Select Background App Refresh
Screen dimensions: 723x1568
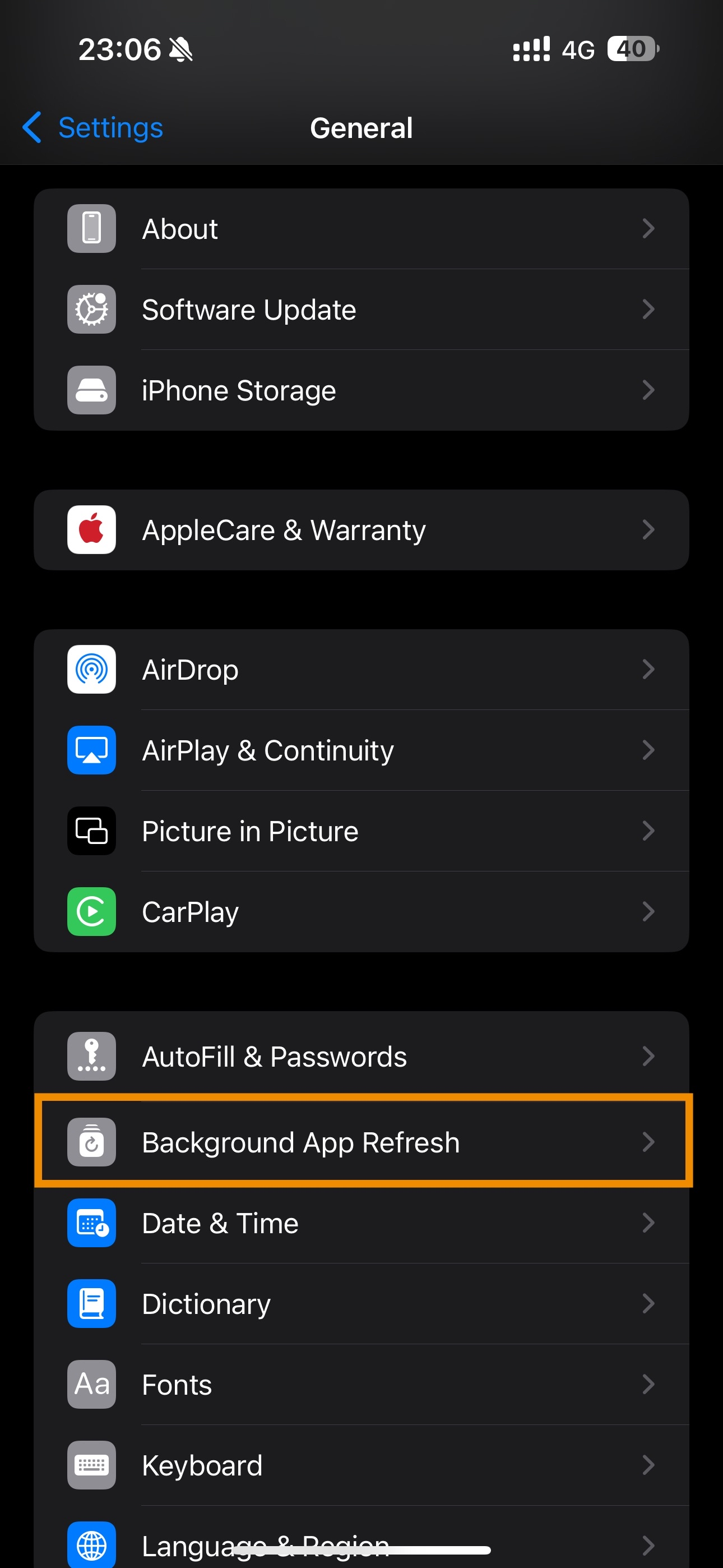point(361,1142)
